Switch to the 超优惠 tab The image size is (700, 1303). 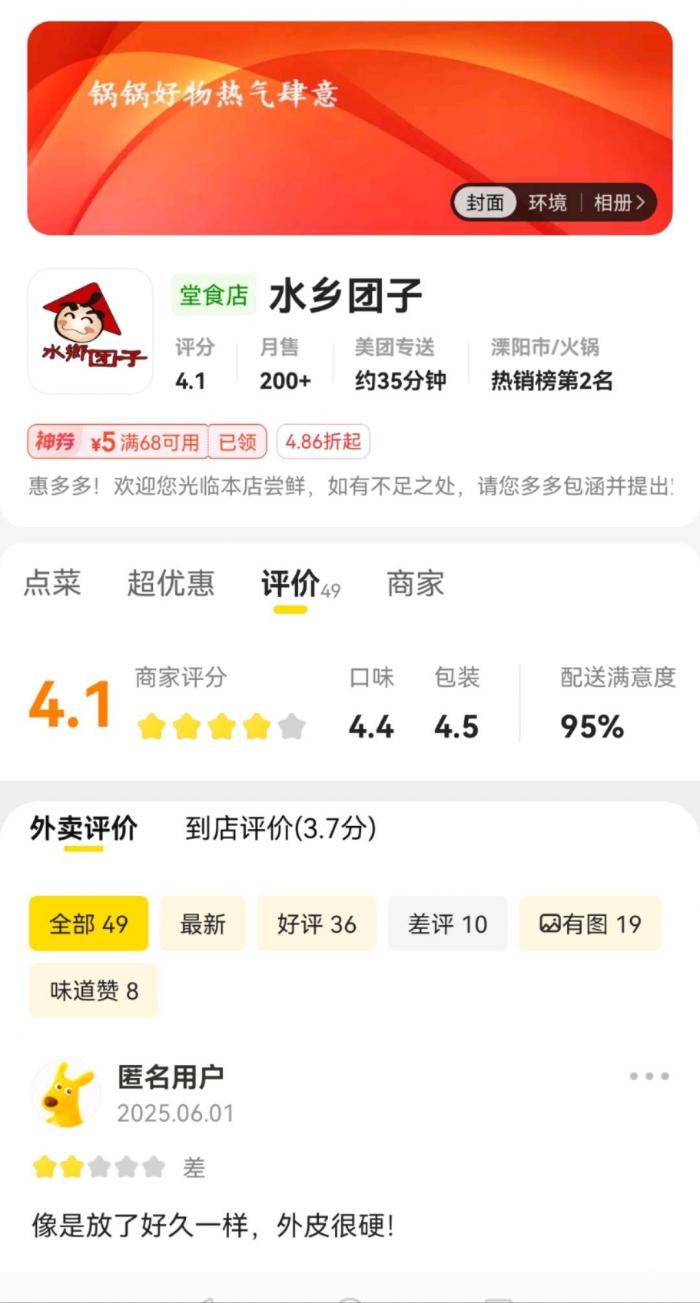[x=170, y=584]
